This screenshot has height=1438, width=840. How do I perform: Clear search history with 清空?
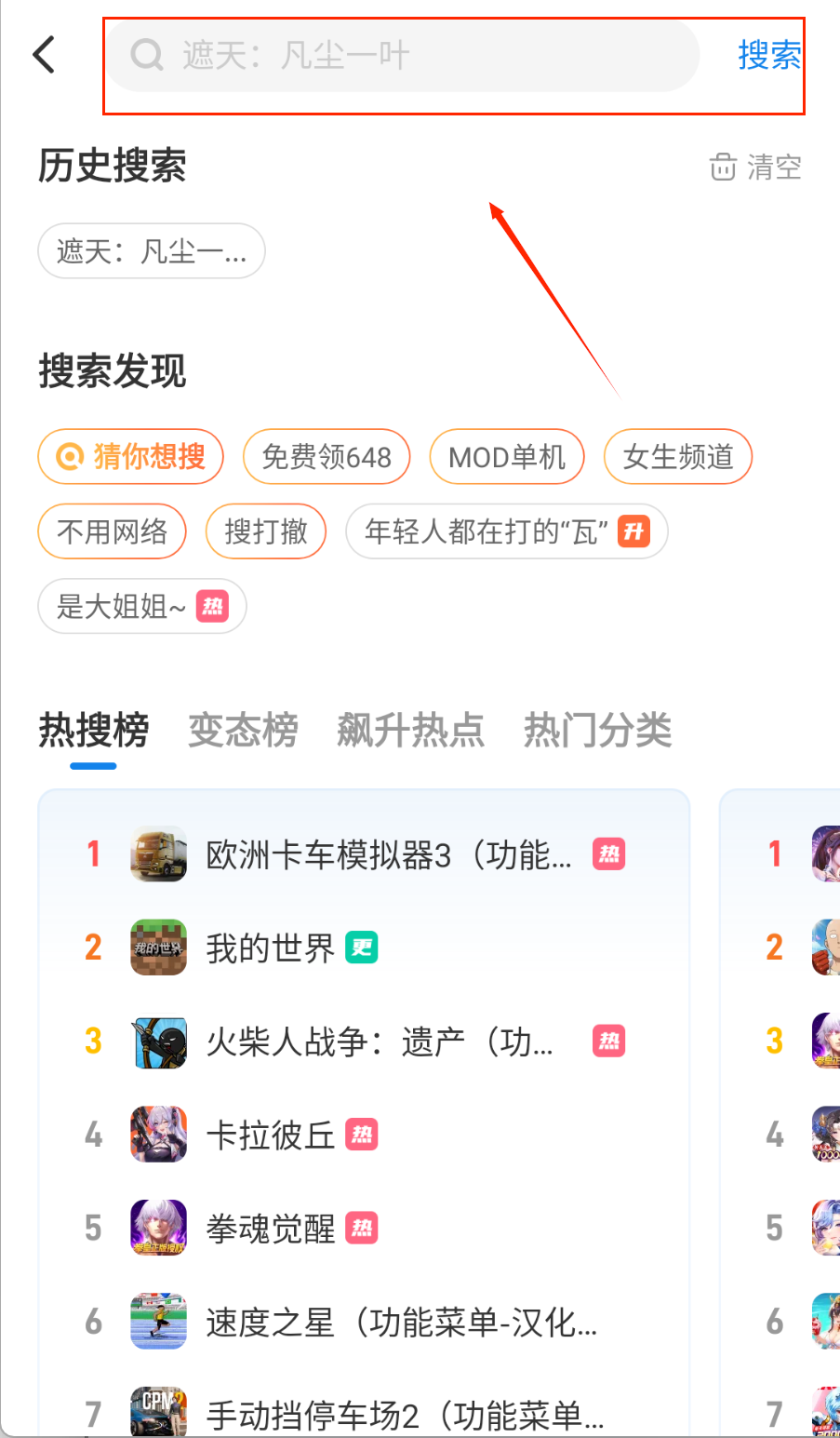(x=755, y=168)
